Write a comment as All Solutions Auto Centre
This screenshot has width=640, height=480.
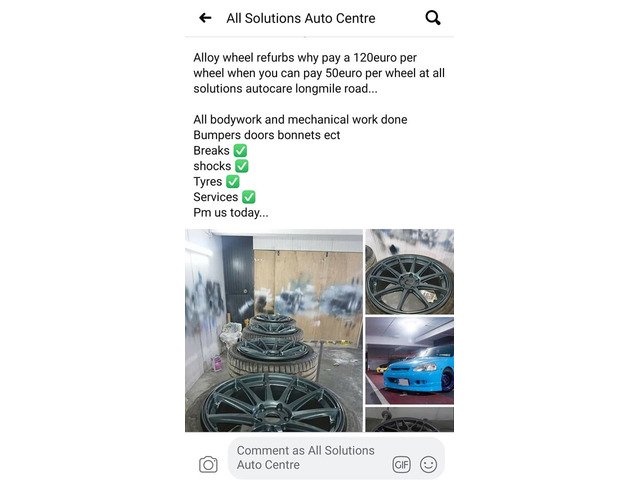click(308, 458)
